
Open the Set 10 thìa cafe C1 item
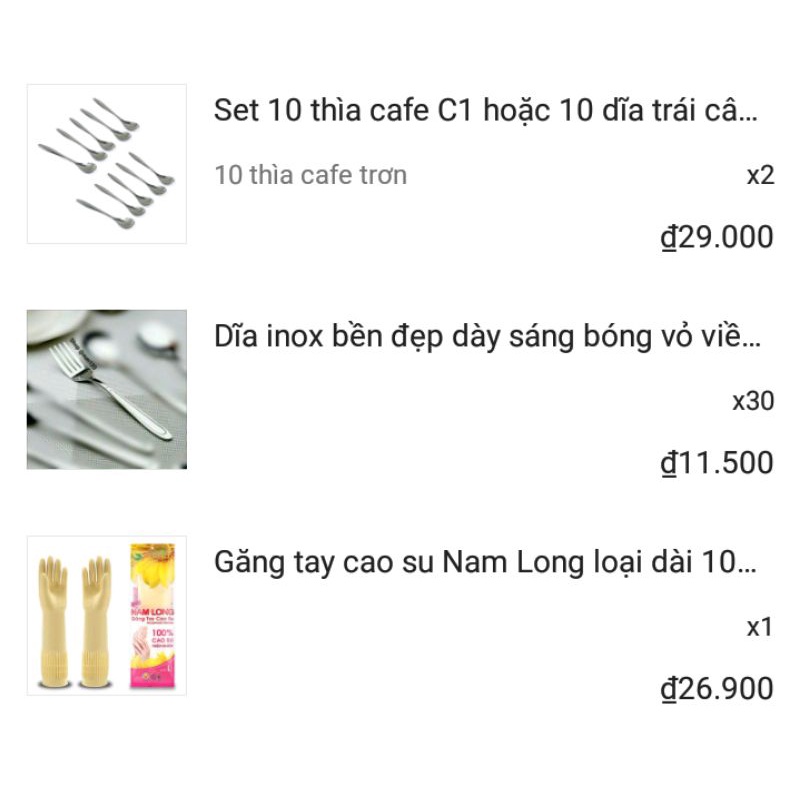(485, 111)
